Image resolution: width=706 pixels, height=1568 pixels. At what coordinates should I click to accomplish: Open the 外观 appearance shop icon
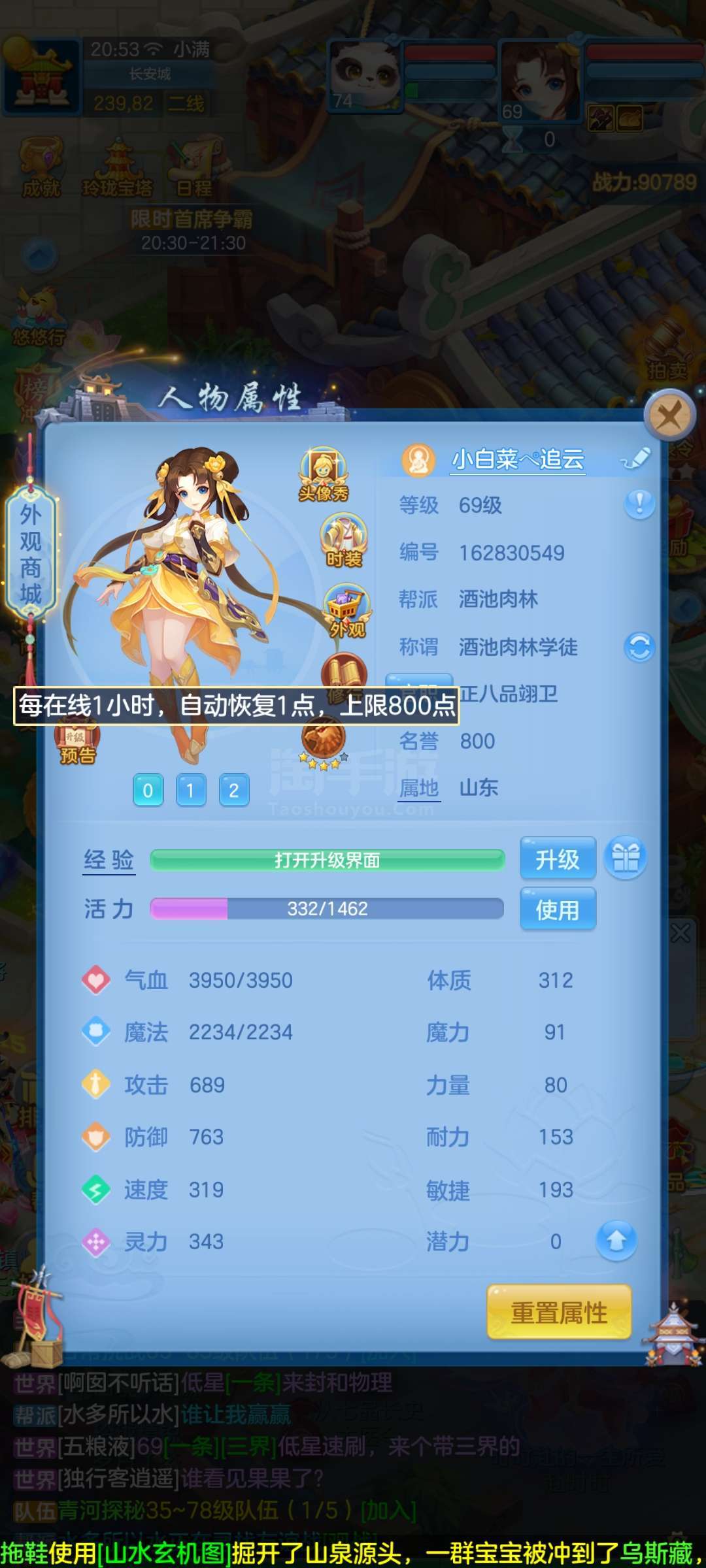coord(346,611)
